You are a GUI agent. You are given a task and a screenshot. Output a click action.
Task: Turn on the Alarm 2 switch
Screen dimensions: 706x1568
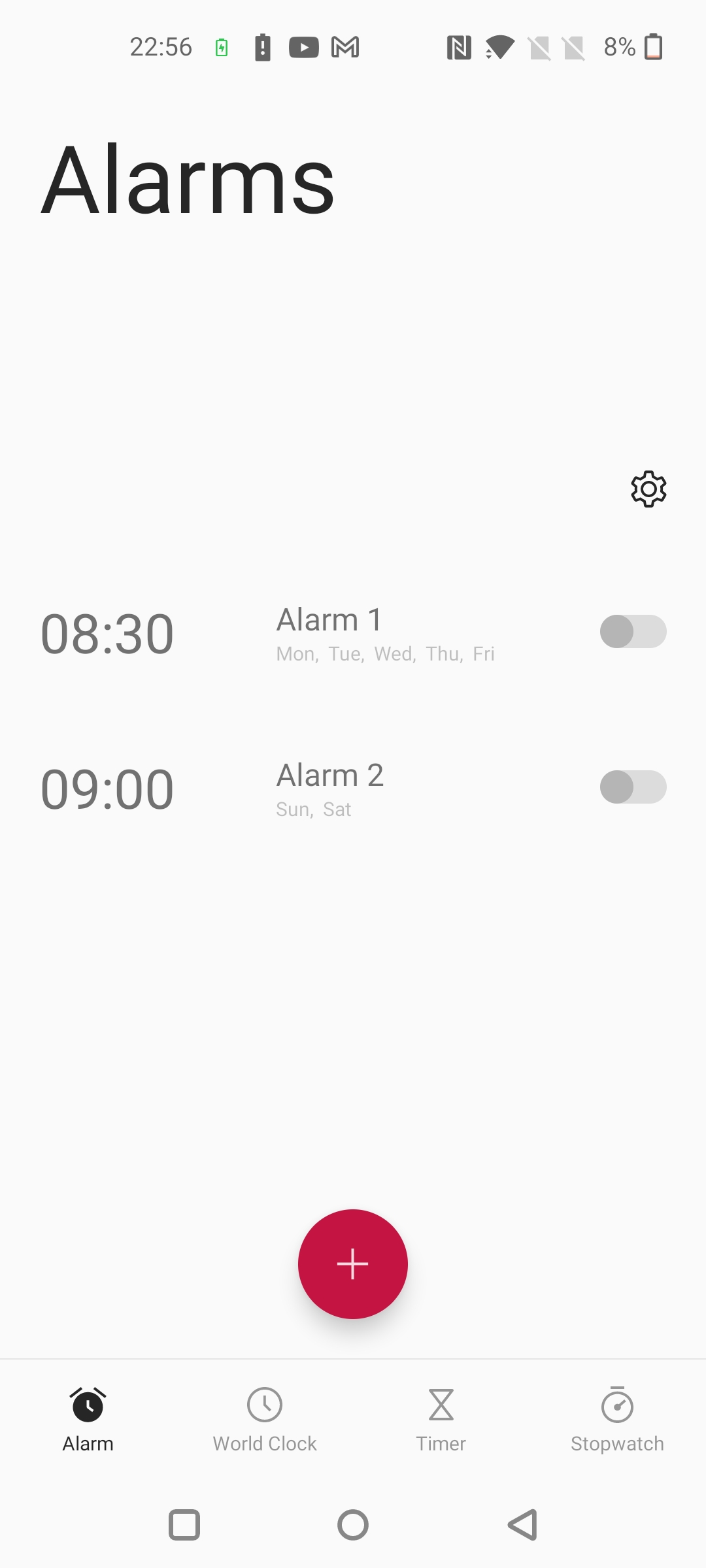tap(633, 787)
